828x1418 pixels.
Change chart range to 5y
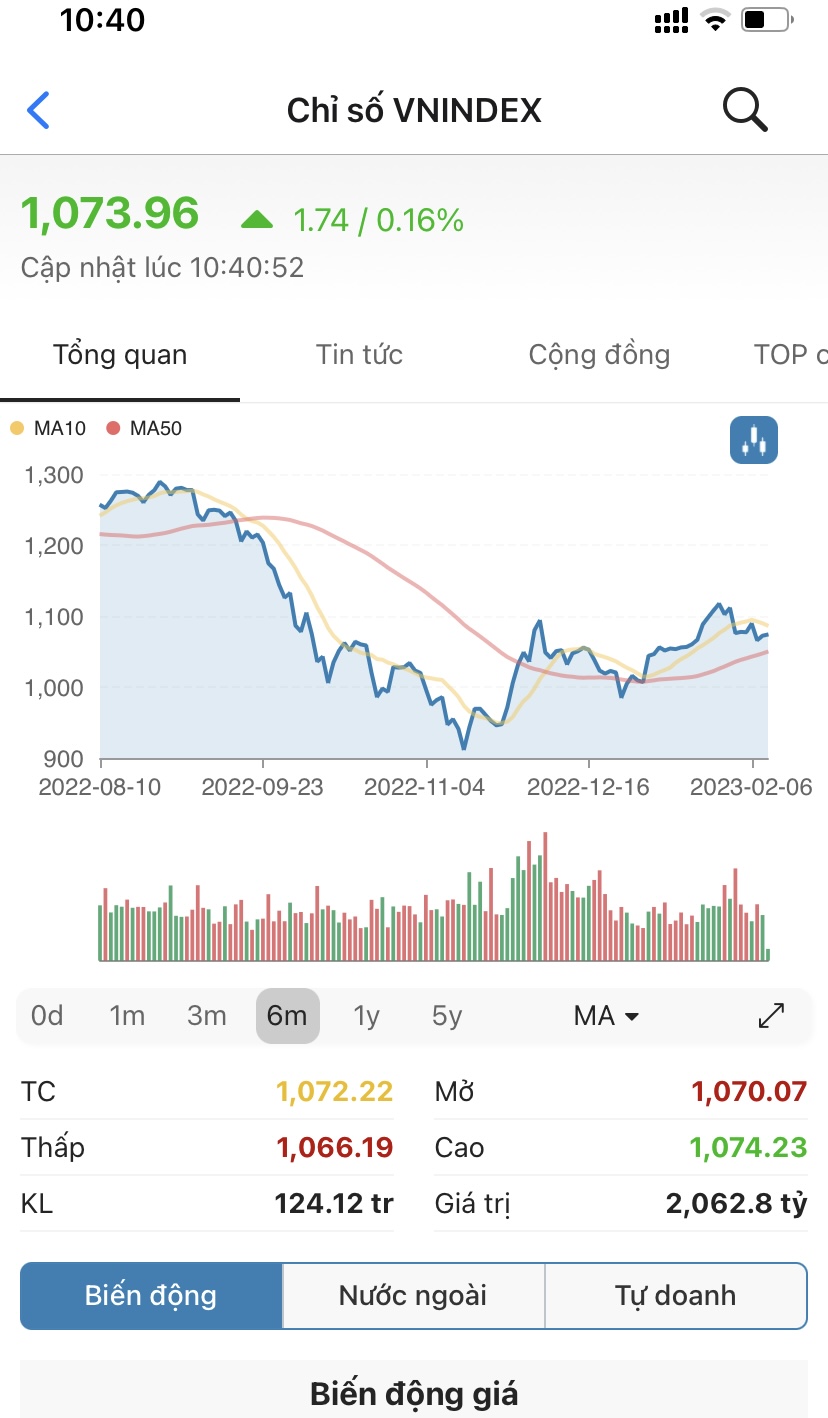pos(447,1016)
